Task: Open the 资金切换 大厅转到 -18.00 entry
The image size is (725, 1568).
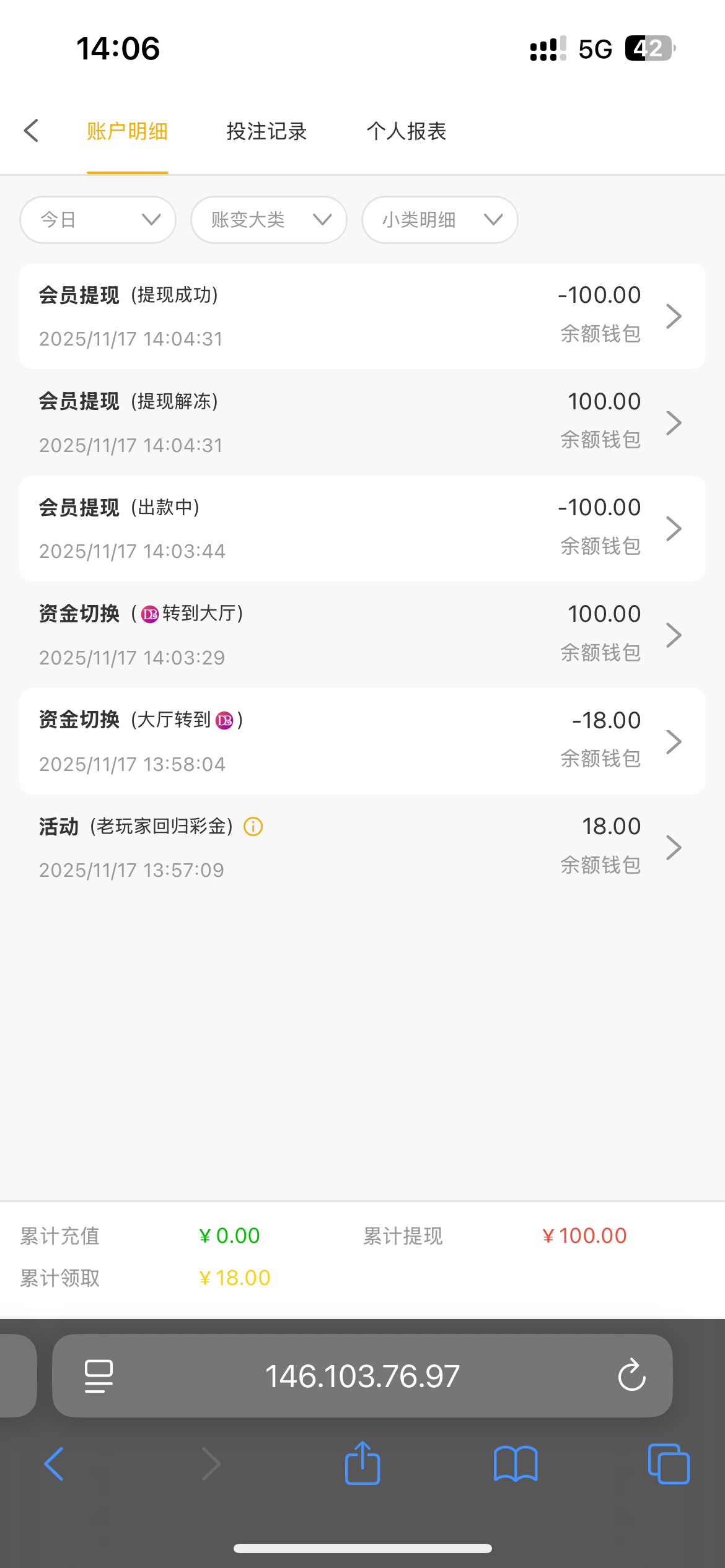Action: pos(362,741)
